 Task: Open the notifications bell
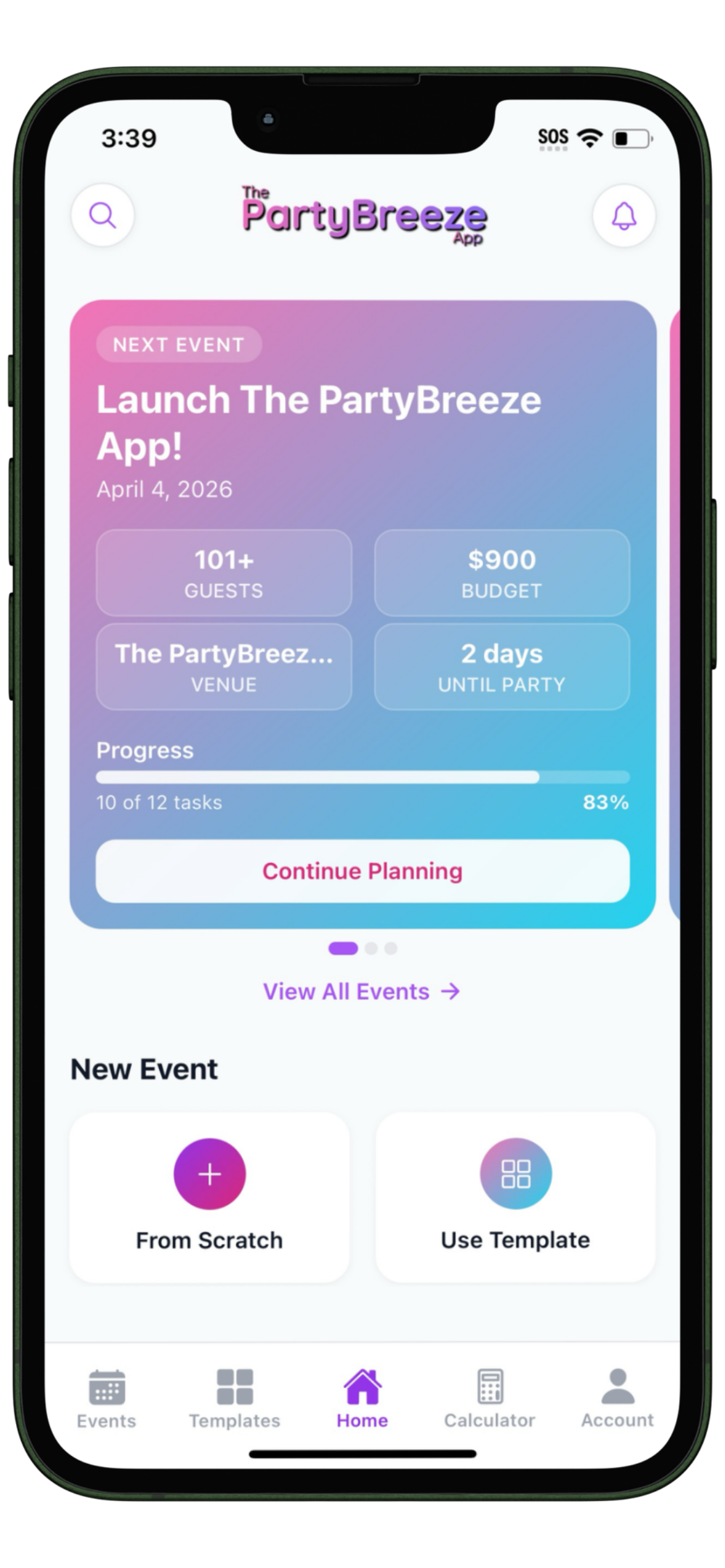click(x=623, y=216)
